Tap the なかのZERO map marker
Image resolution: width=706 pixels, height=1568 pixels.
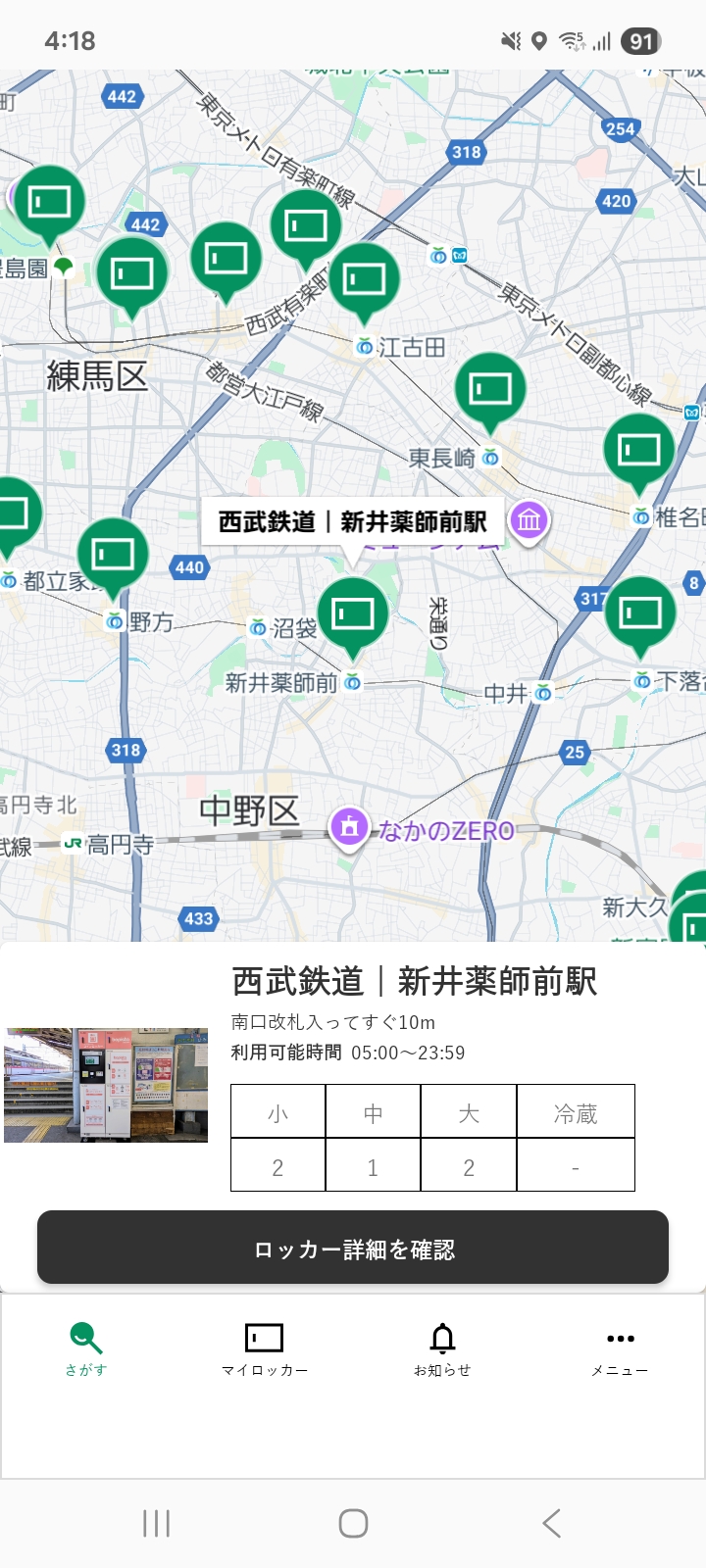tap(349, 826)
